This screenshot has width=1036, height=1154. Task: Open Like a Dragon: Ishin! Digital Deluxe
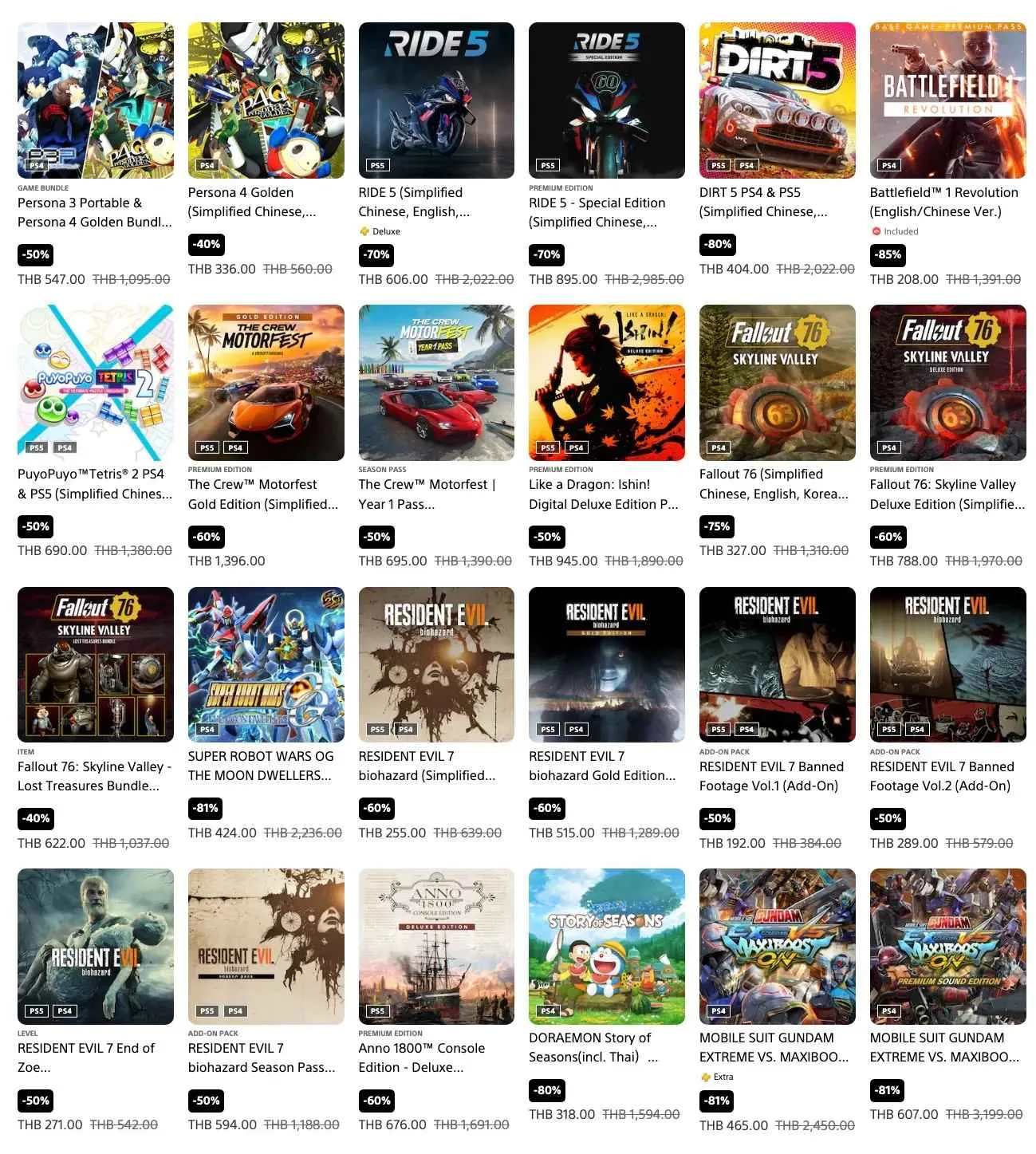pos(606,382)
